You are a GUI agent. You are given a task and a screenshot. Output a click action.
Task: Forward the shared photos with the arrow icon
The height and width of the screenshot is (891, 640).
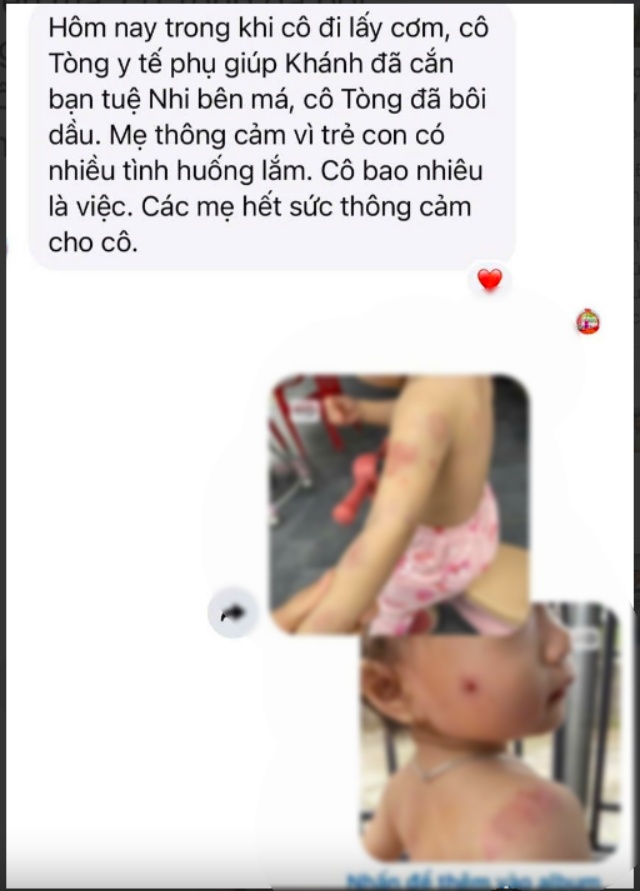point(233,613)
